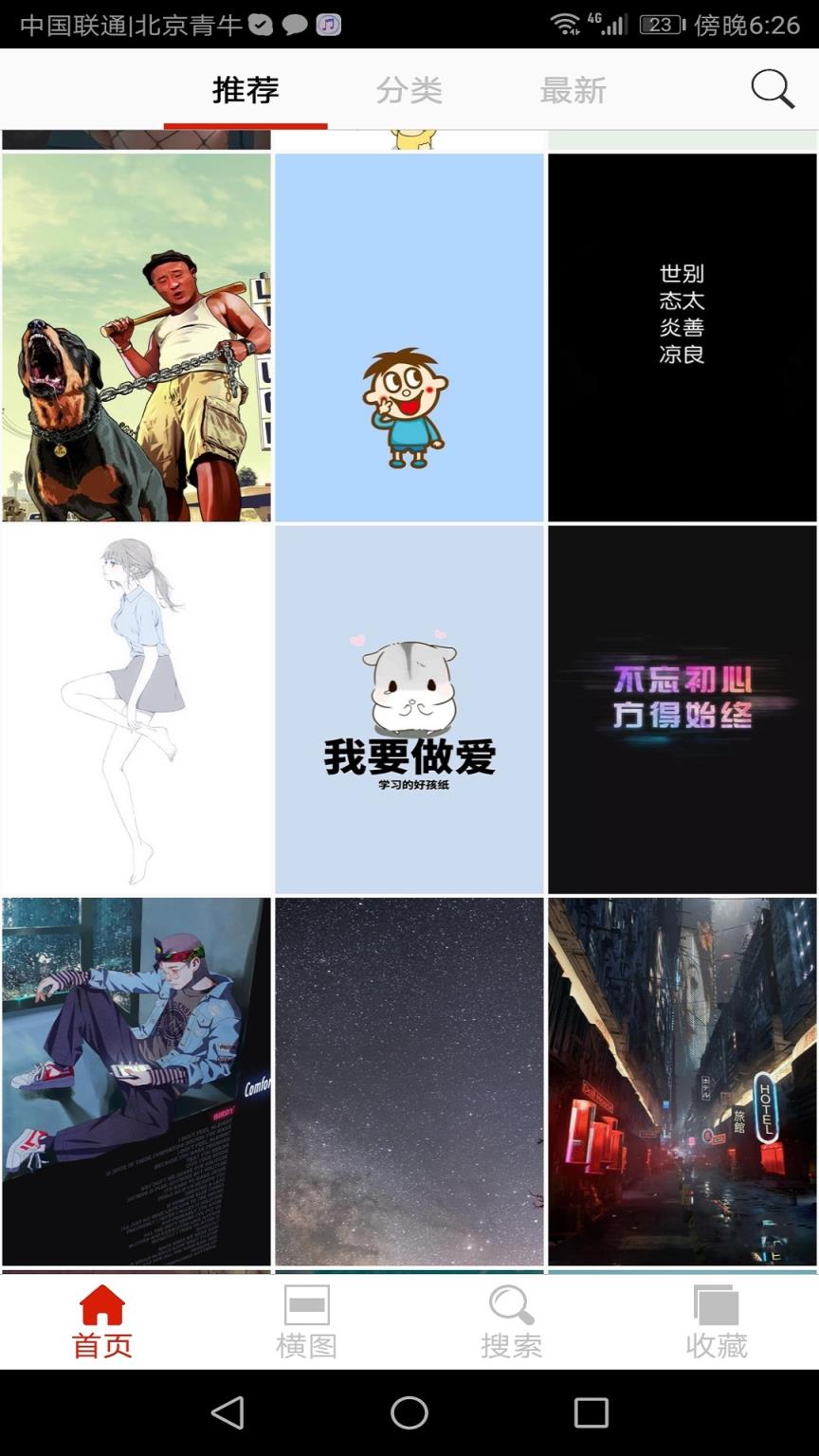Image resolution: width=819 pixels, height=1456 pixels.
Task: Tap the Android home circle button
Action: click(409, 1412)
